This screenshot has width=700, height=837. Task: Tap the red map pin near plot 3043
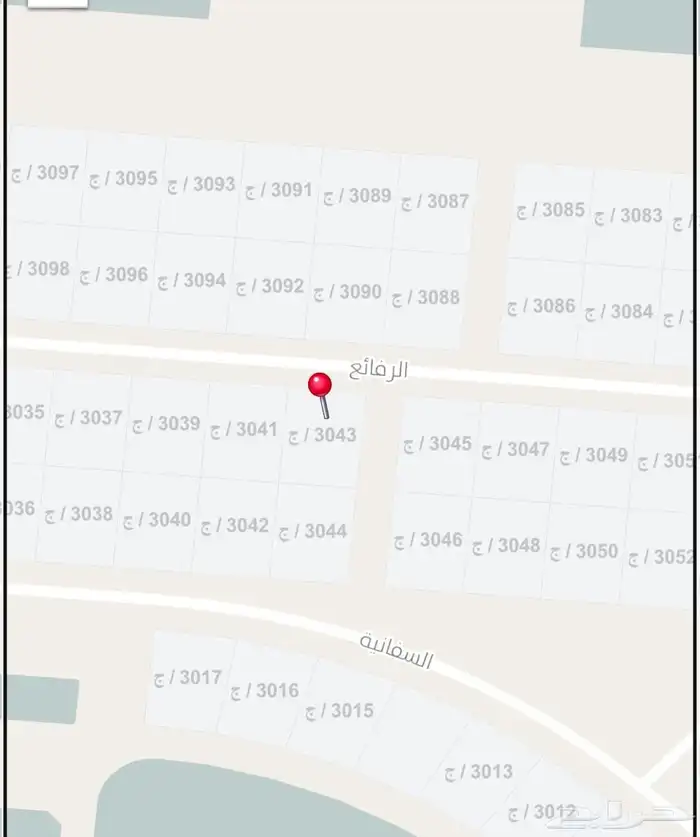coord(320,387)
